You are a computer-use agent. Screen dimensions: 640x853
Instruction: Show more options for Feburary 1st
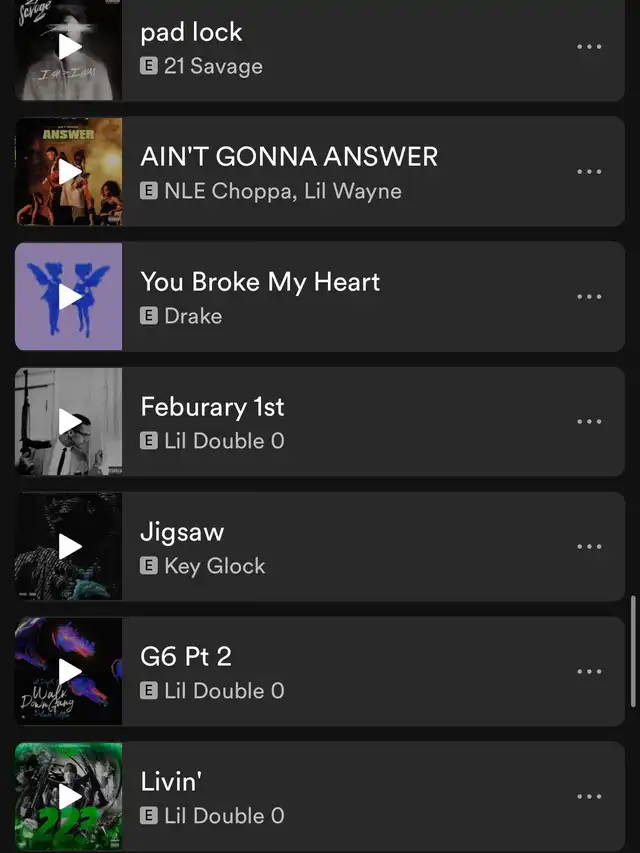pyautogui.click(x=589, y=422)
